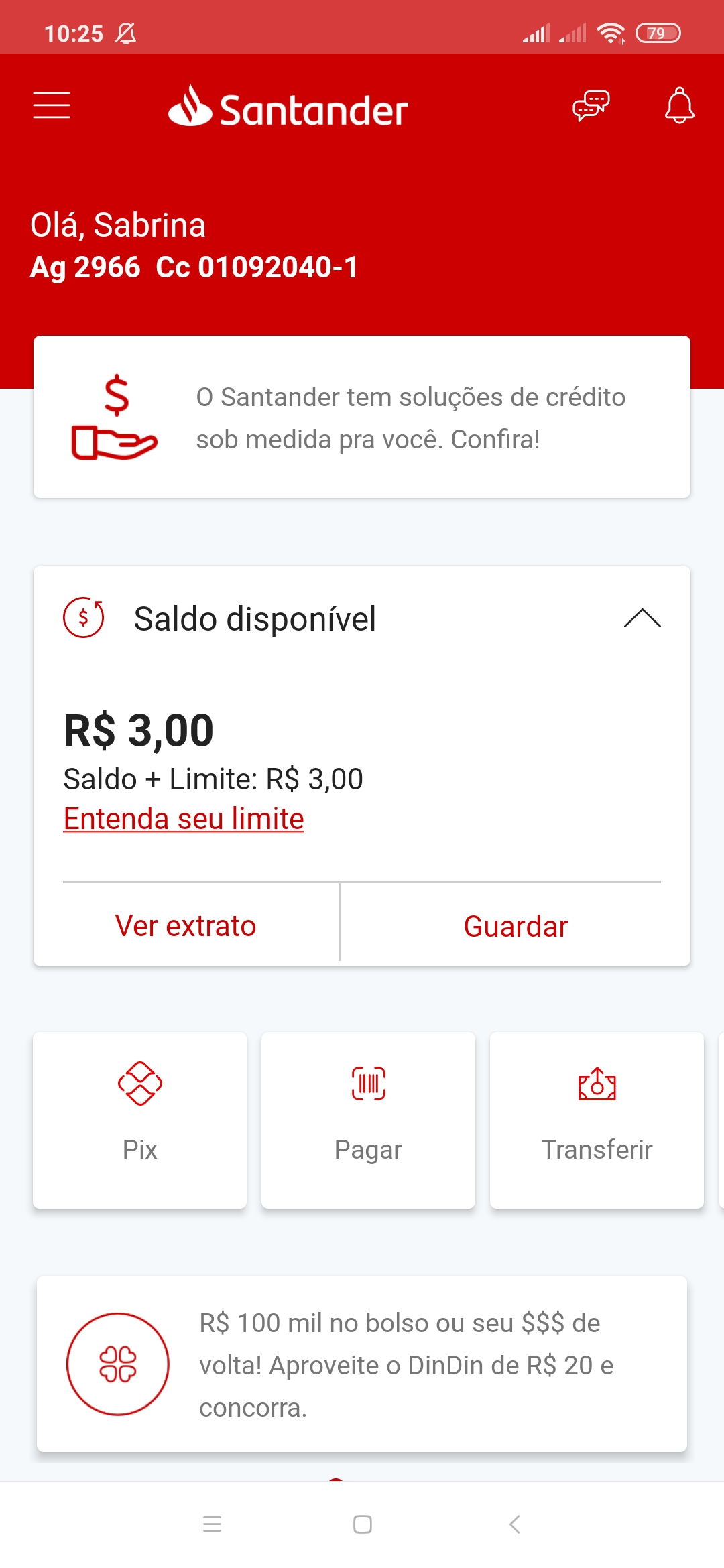Tap Ver extrato to view statement

click(x=186, y=926)
